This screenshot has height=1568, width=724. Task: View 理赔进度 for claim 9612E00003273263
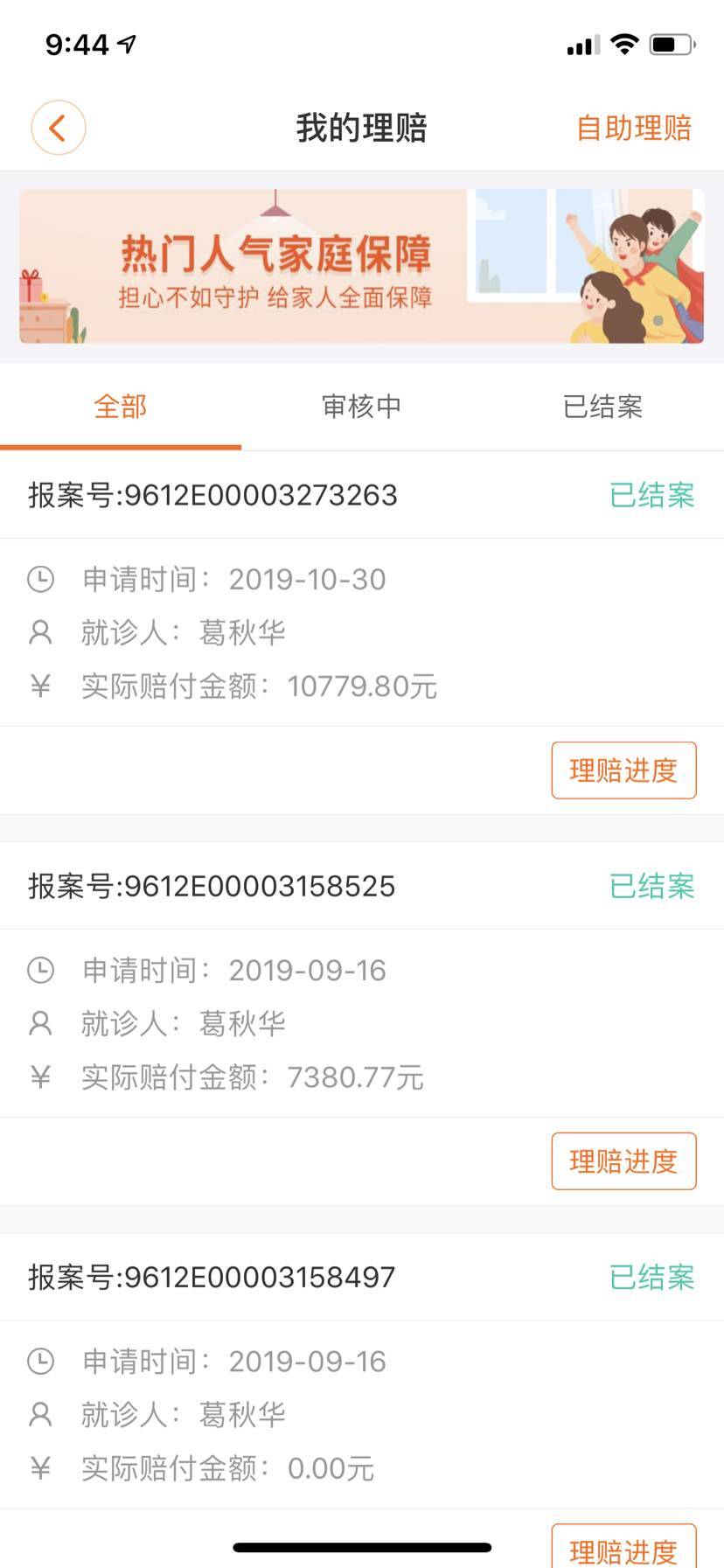coord(623,770)
